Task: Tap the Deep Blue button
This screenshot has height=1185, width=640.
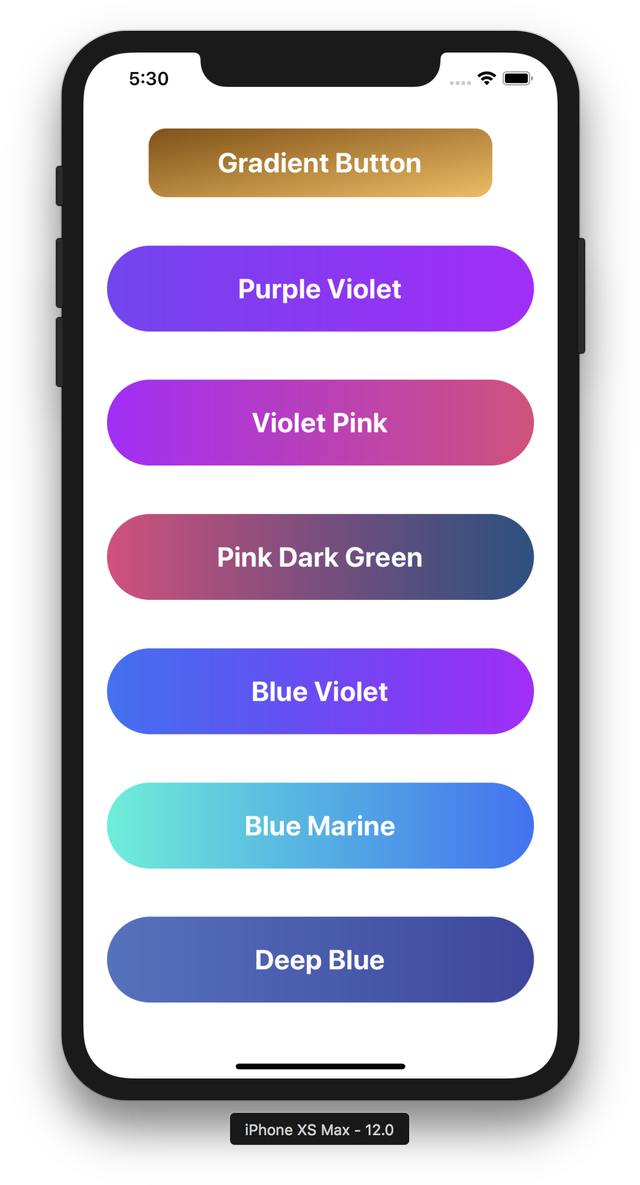Action: [x=320, y=960]
